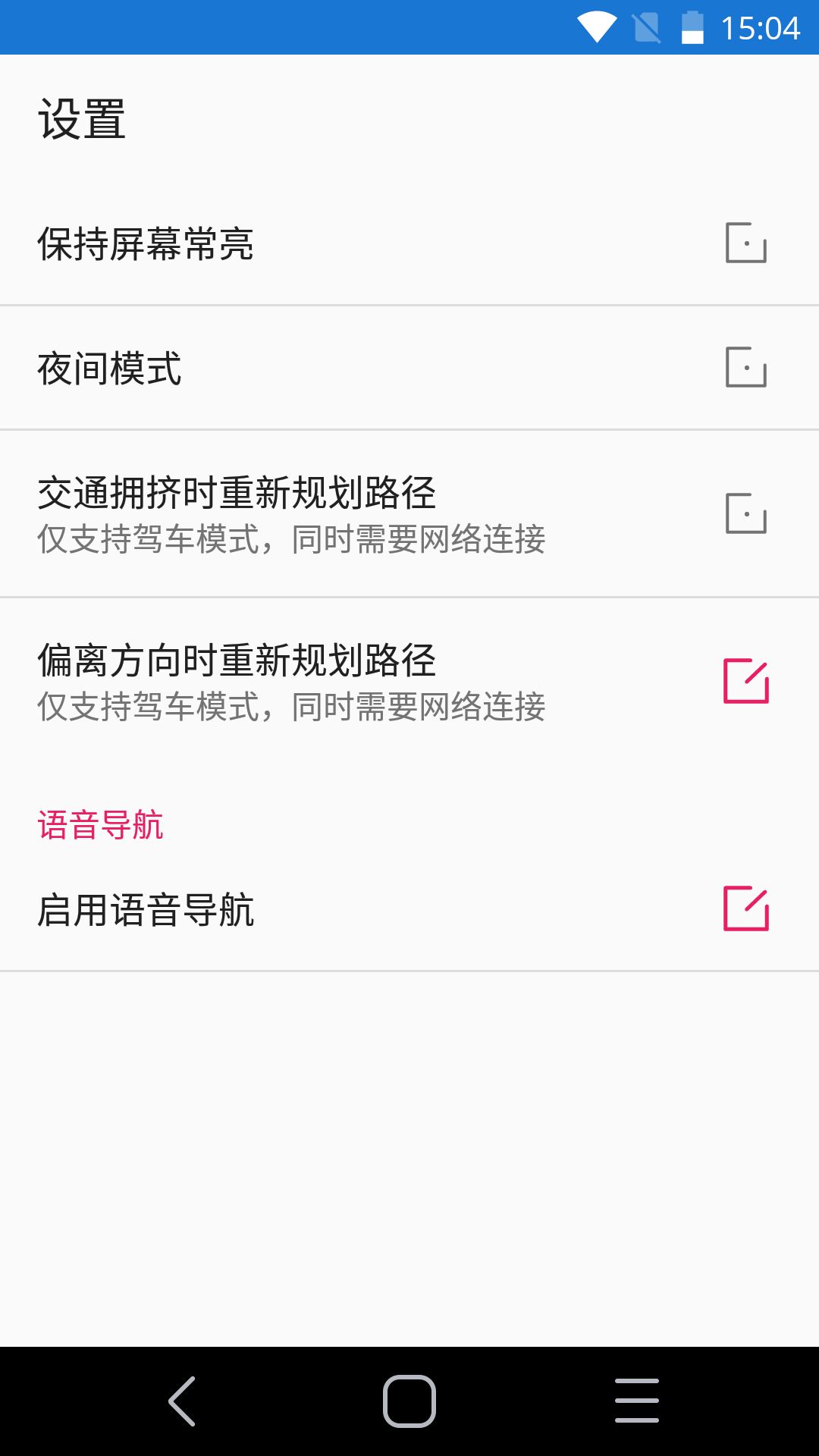
Task: Select the 语音导航 section header
Action: click(100, 824)
